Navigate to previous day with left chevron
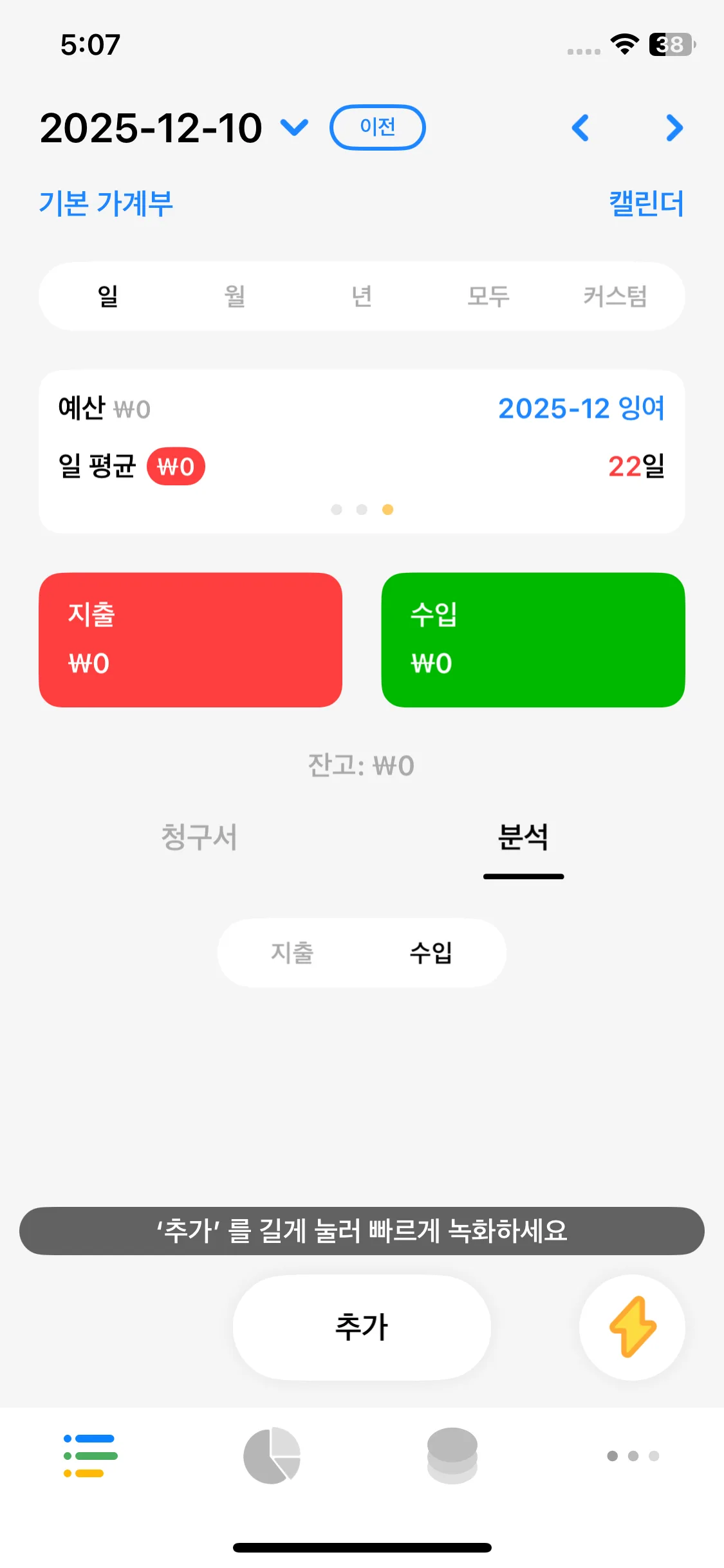The height and width of the screenshot is (1568, 724). click(x=581, y=128)
